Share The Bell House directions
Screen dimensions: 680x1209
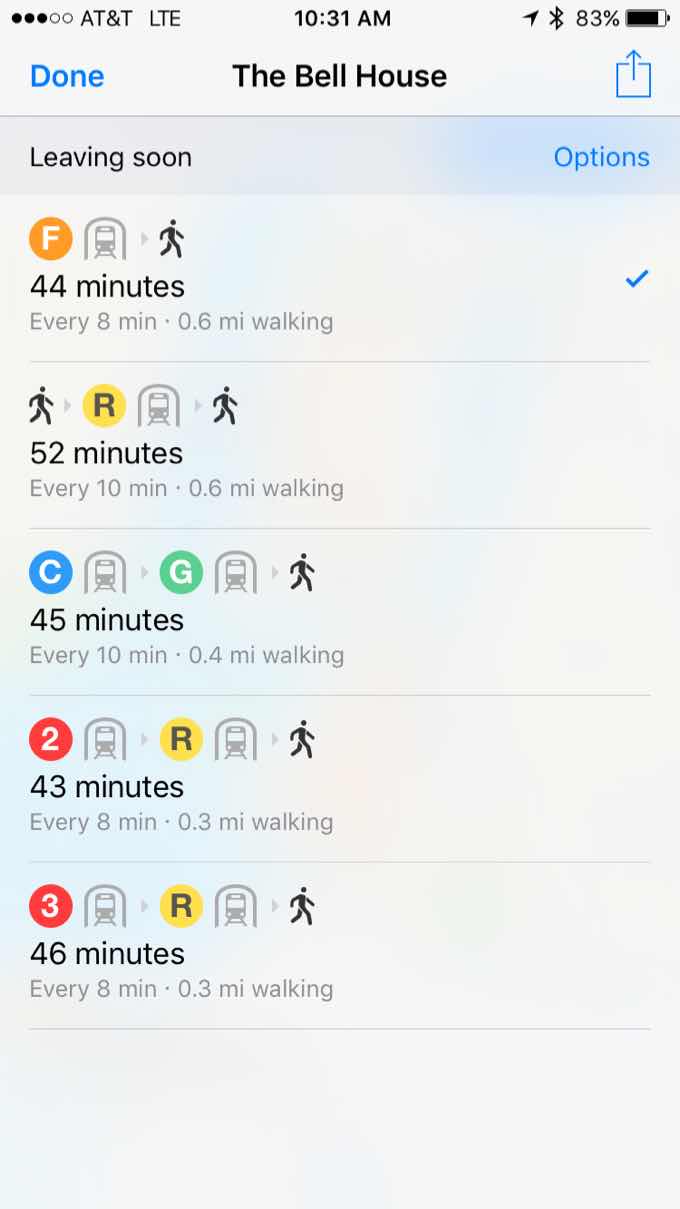633,76
